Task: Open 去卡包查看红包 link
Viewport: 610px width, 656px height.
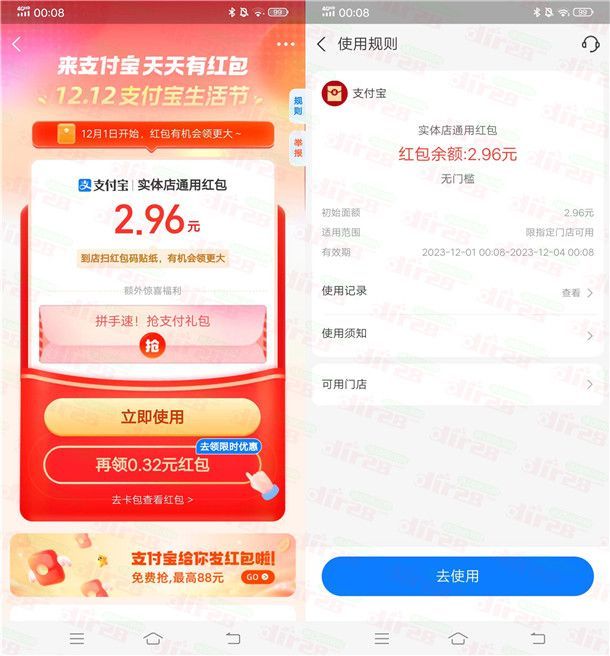Action: [152, 499]
